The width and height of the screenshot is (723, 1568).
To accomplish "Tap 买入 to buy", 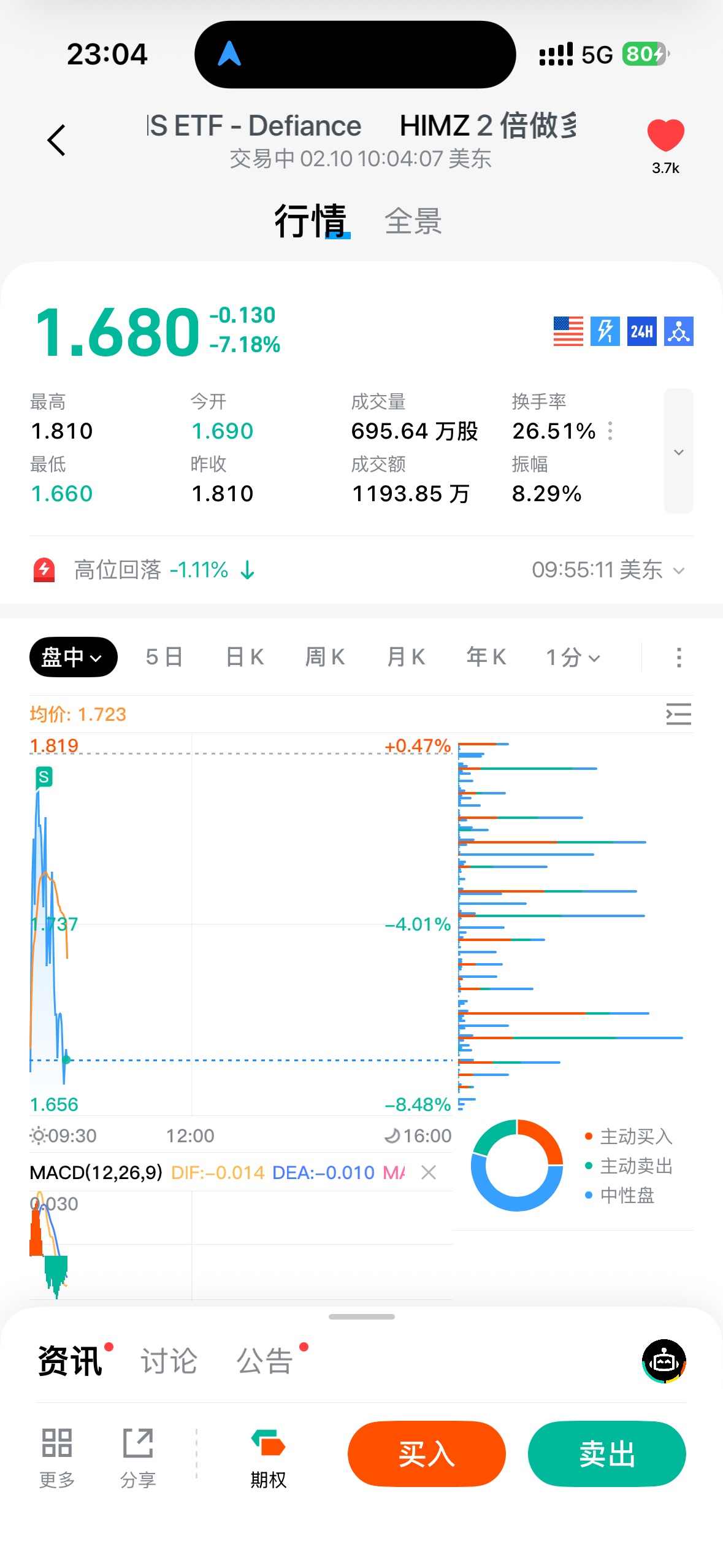I will coord(426,1454).
